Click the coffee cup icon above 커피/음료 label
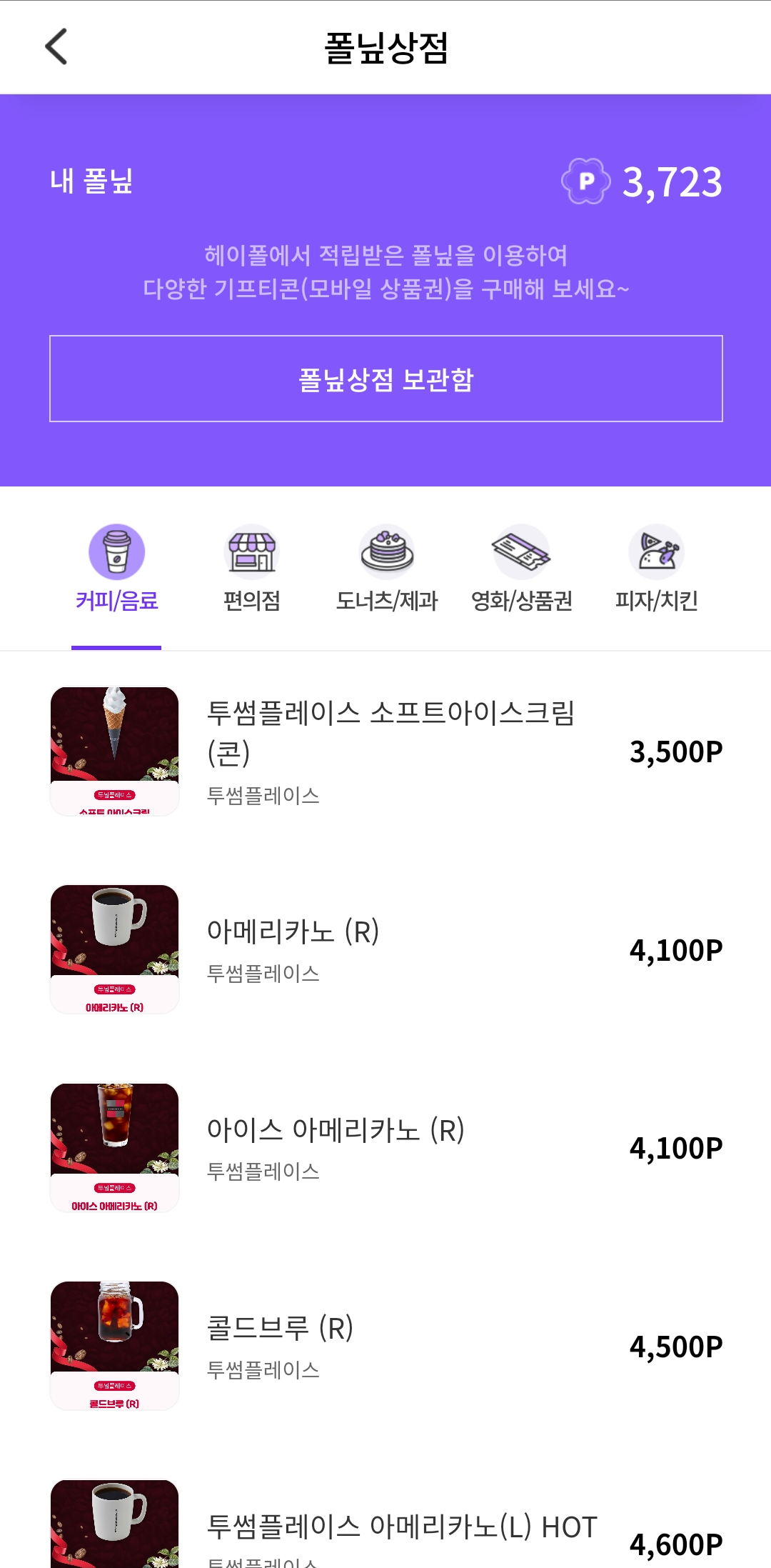Screen dimensions: 771x1568 (116, 552)
